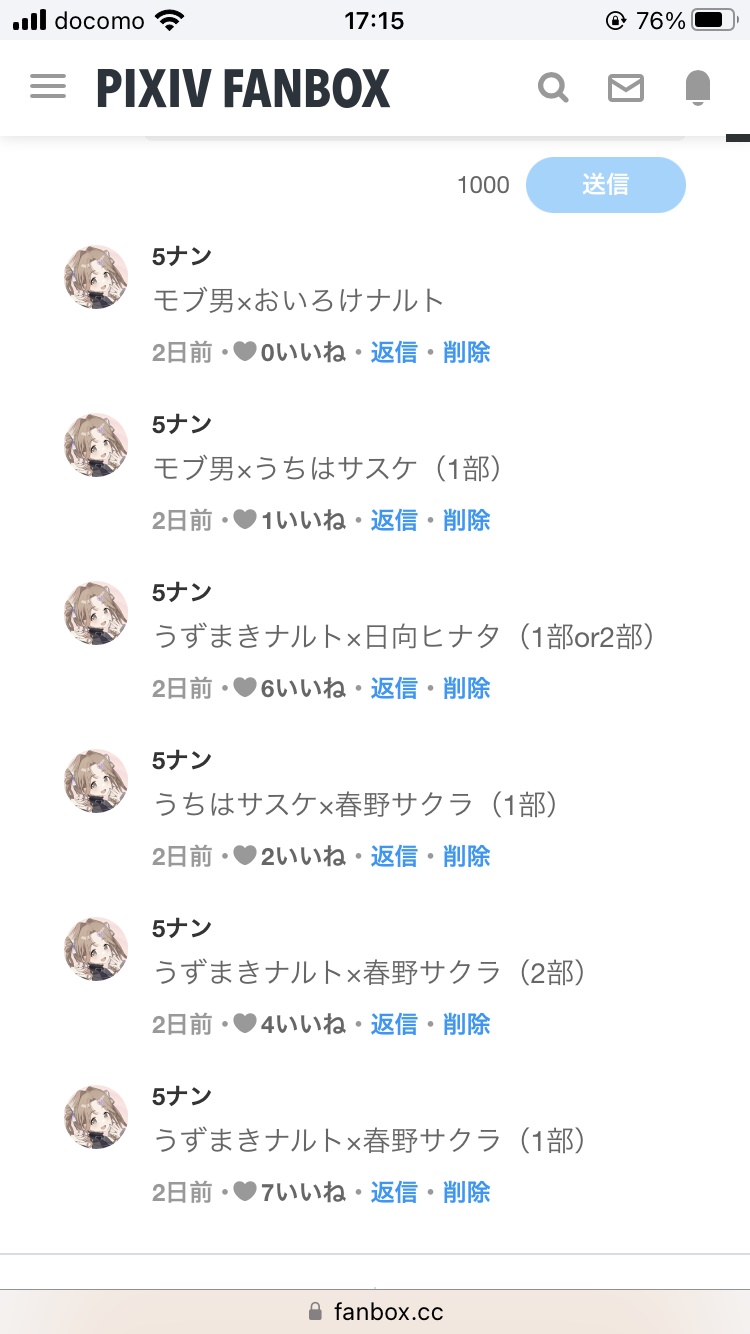Open the notifications bell
The image size is (750, 1334).
[697, 88]
